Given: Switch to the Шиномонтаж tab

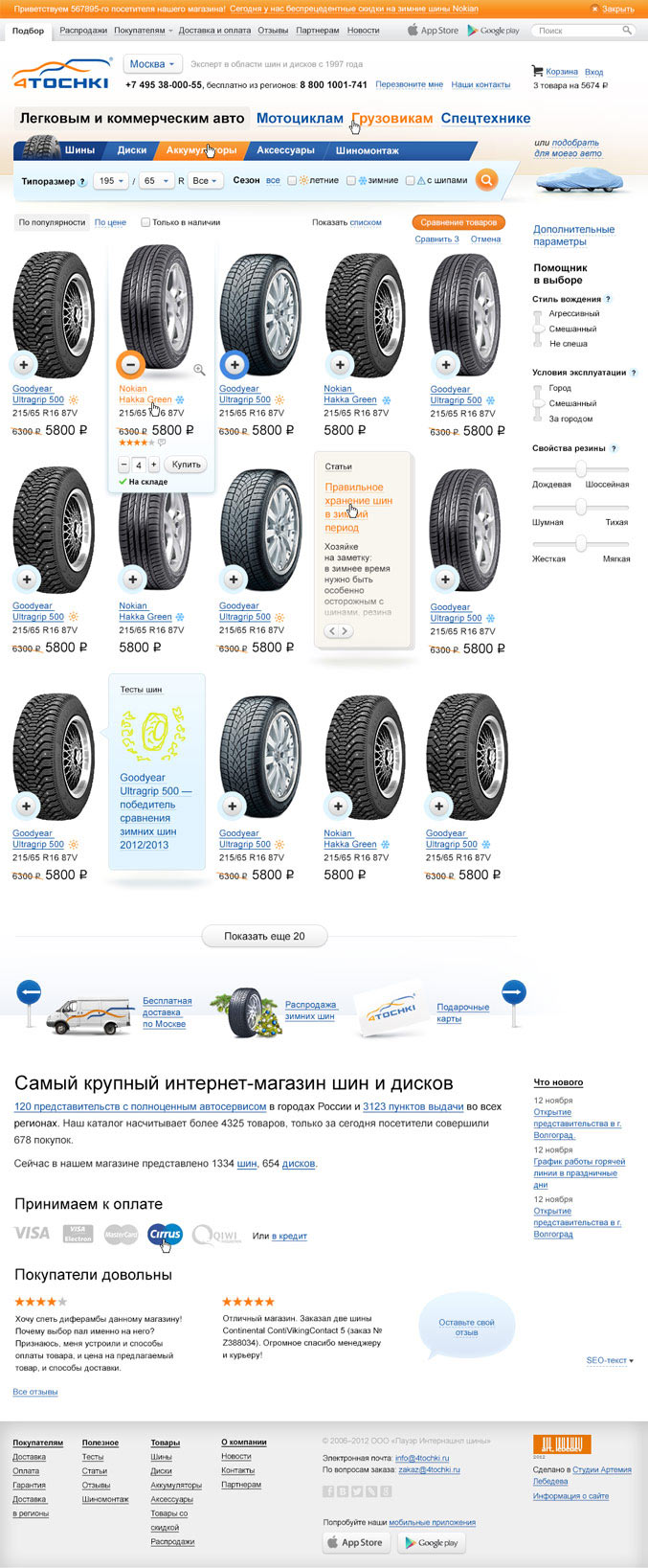Looking at the screenshot, I should click(368, 150).
